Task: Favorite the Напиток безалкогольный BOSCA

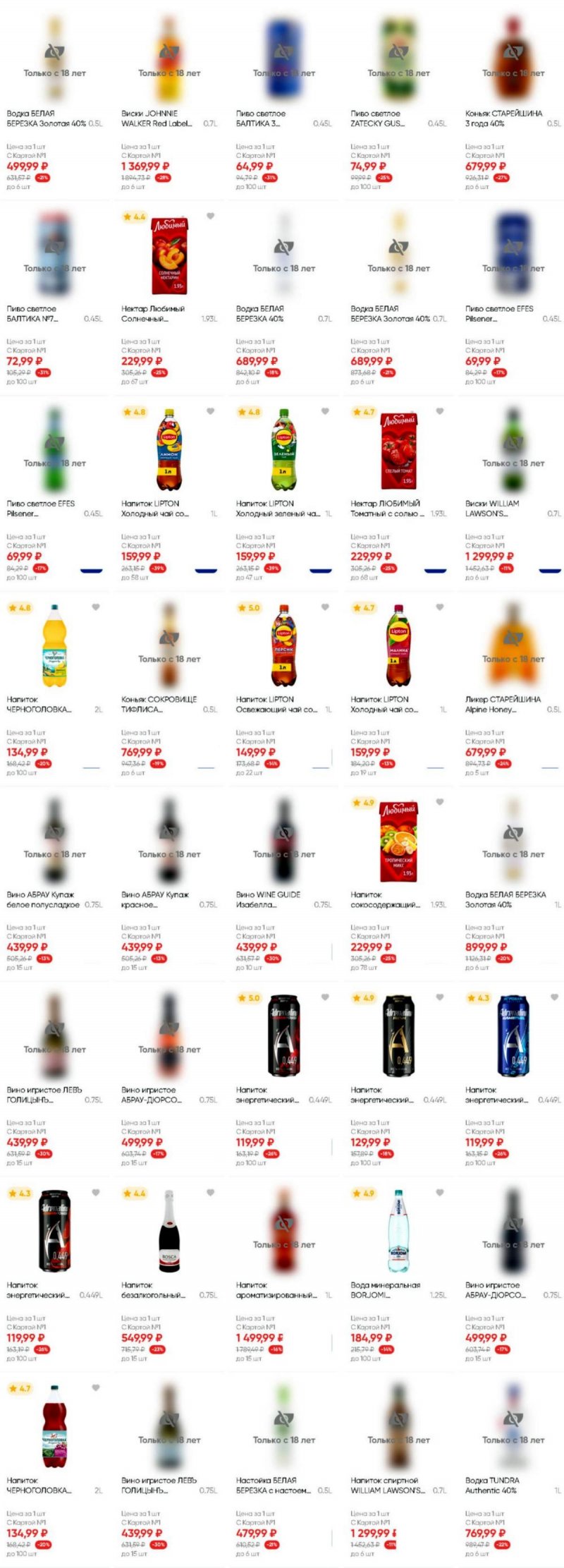Action: point(210,1193)
